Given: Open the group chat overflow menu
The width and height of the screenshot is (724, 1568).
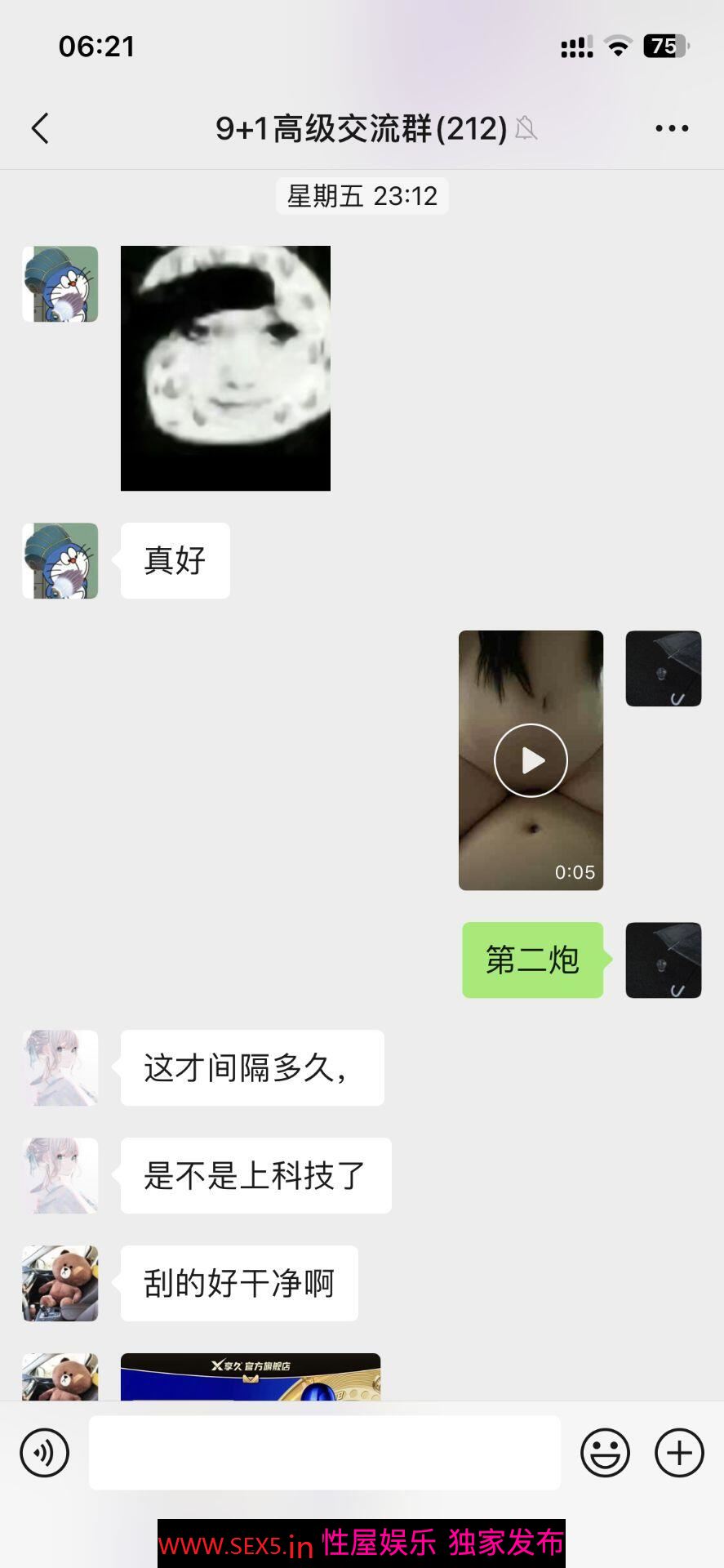Looking at the screenshot, I should point(672,128).
